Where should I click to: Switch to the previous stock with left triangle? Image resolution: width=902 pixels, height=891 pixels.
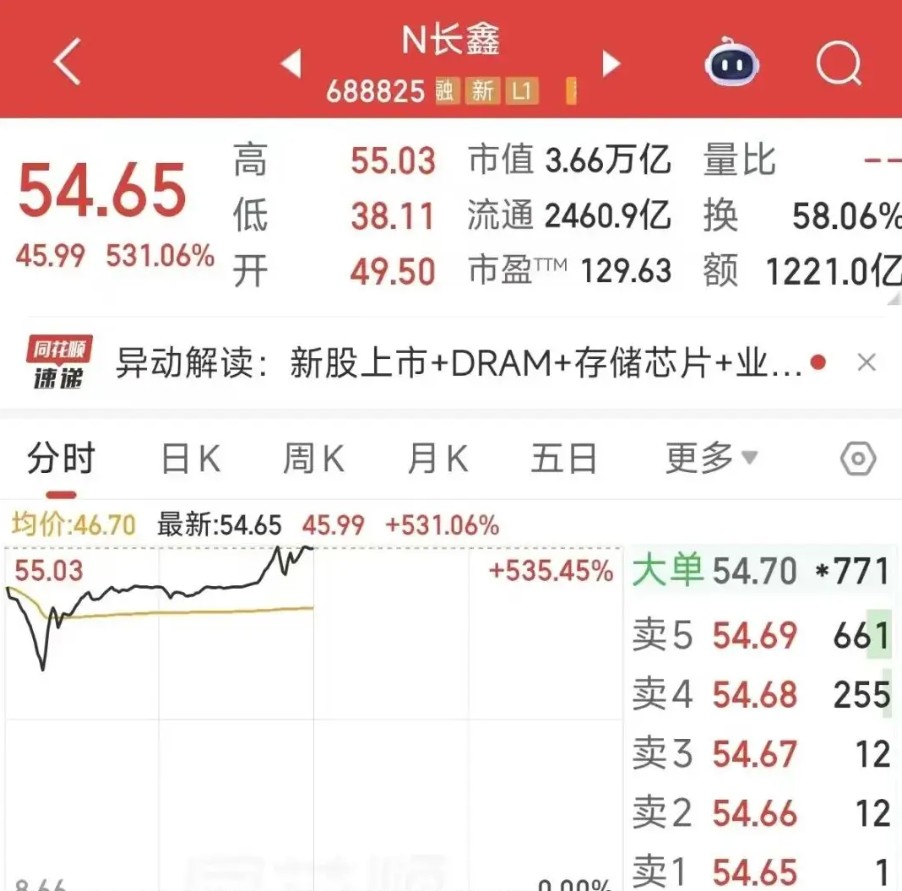292,63
